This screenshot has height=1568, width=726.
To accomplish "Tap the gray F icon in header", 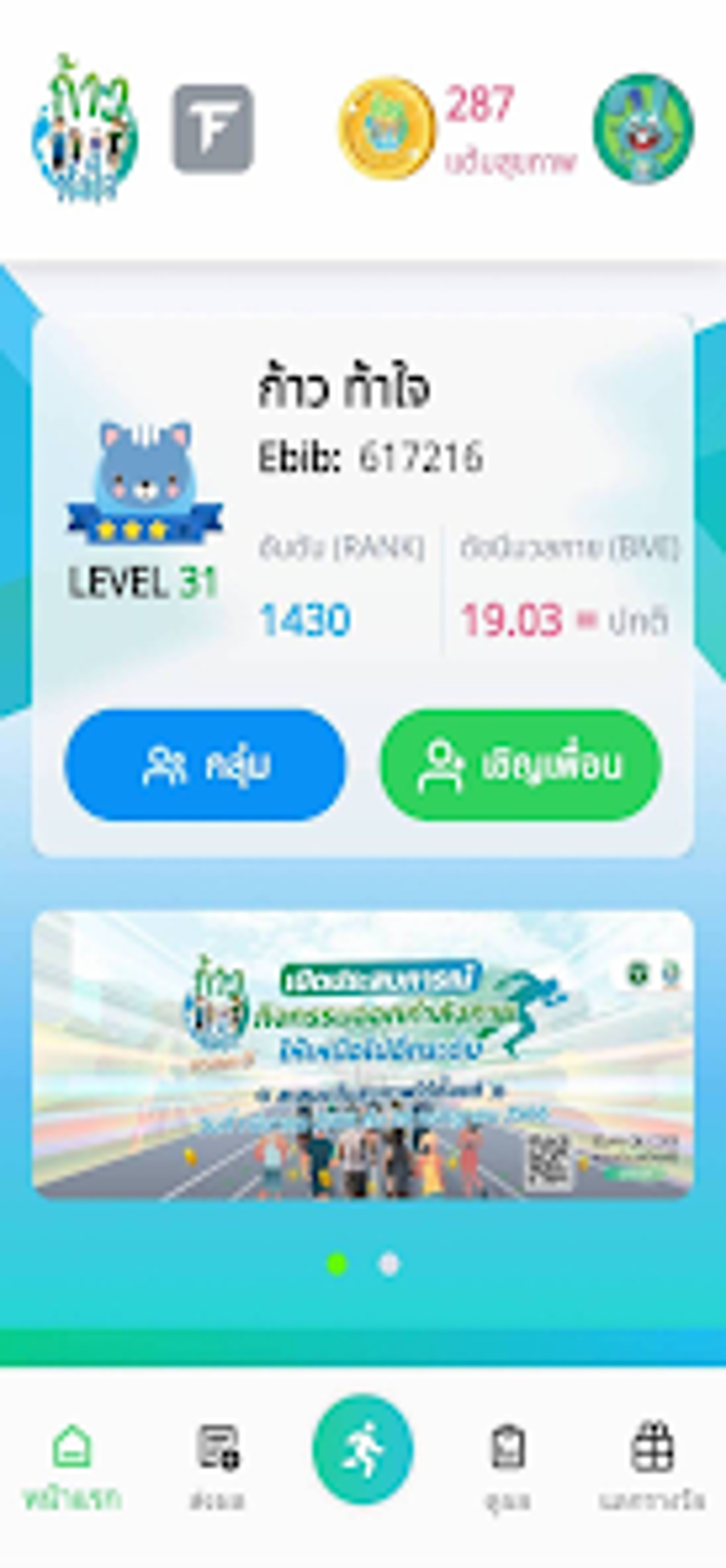I will [214, 128].
